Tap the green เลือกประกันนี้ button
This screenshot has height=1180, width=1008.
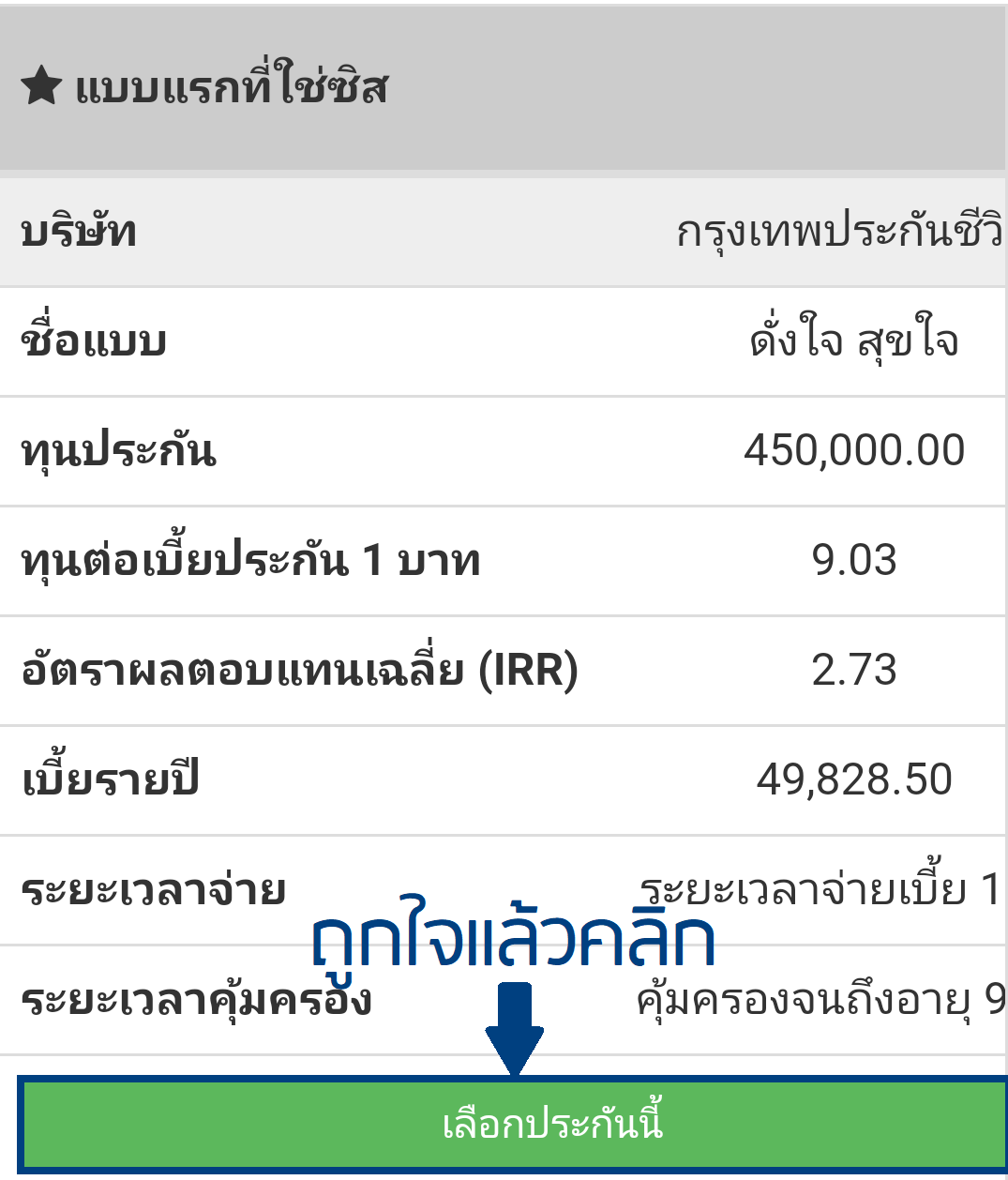point(512,1124)
